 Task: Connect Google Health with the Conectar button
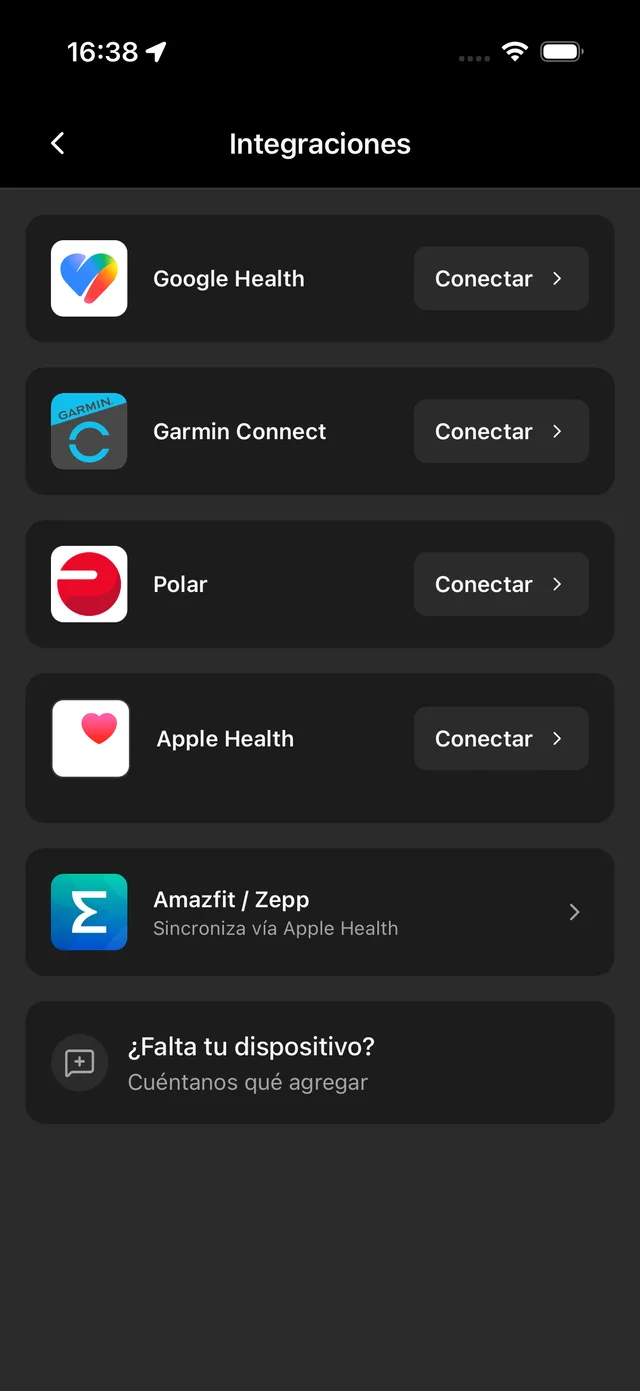(x=501, y=279)
